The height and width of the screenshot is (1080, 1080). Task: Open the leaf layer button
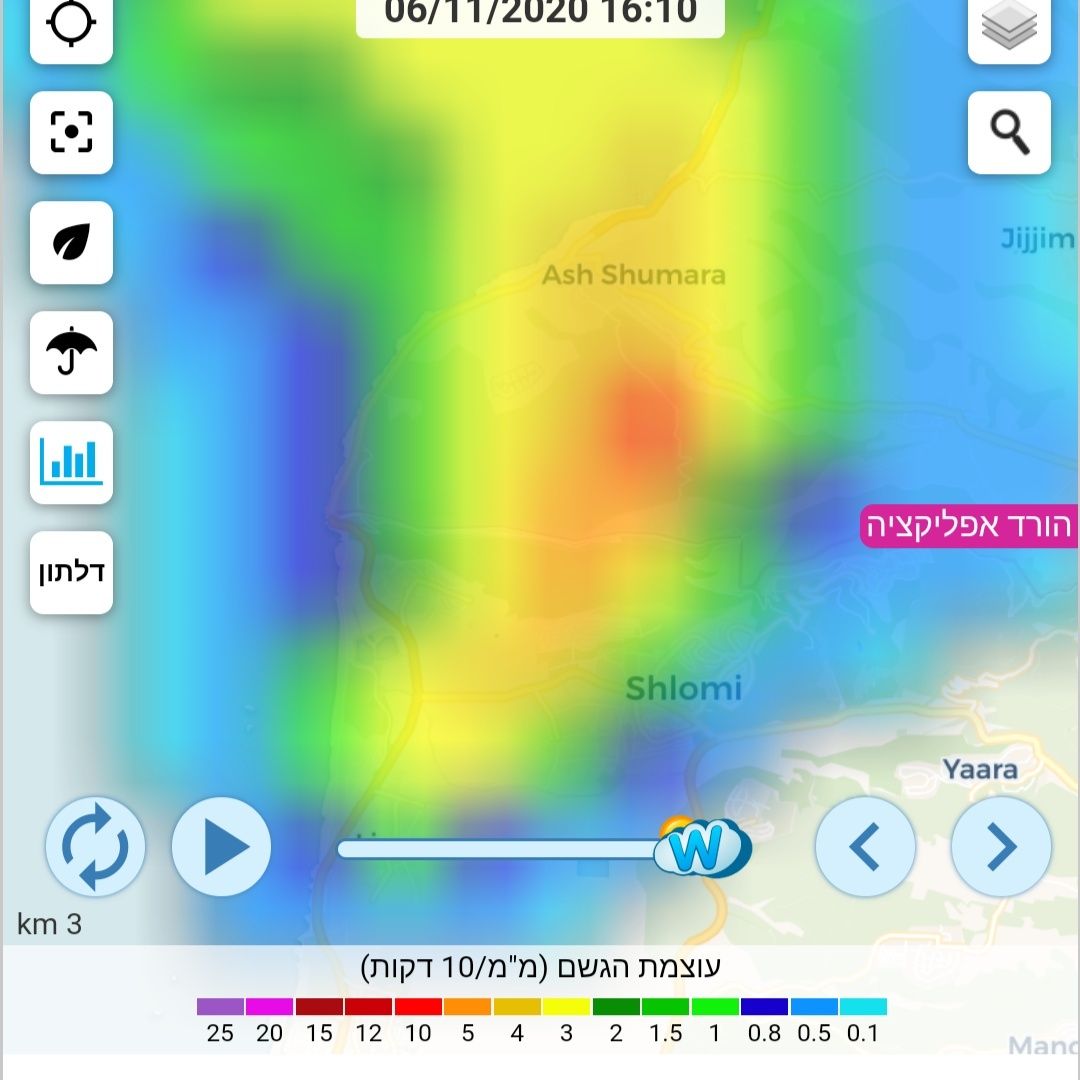[71, 242]
